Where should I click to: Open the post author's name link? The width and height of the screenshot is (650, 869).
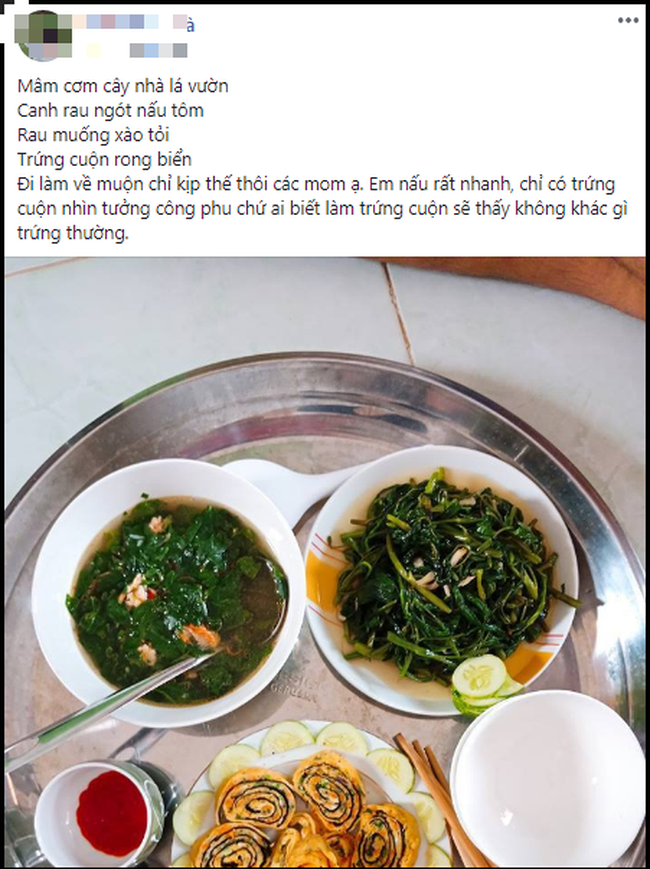130,24
